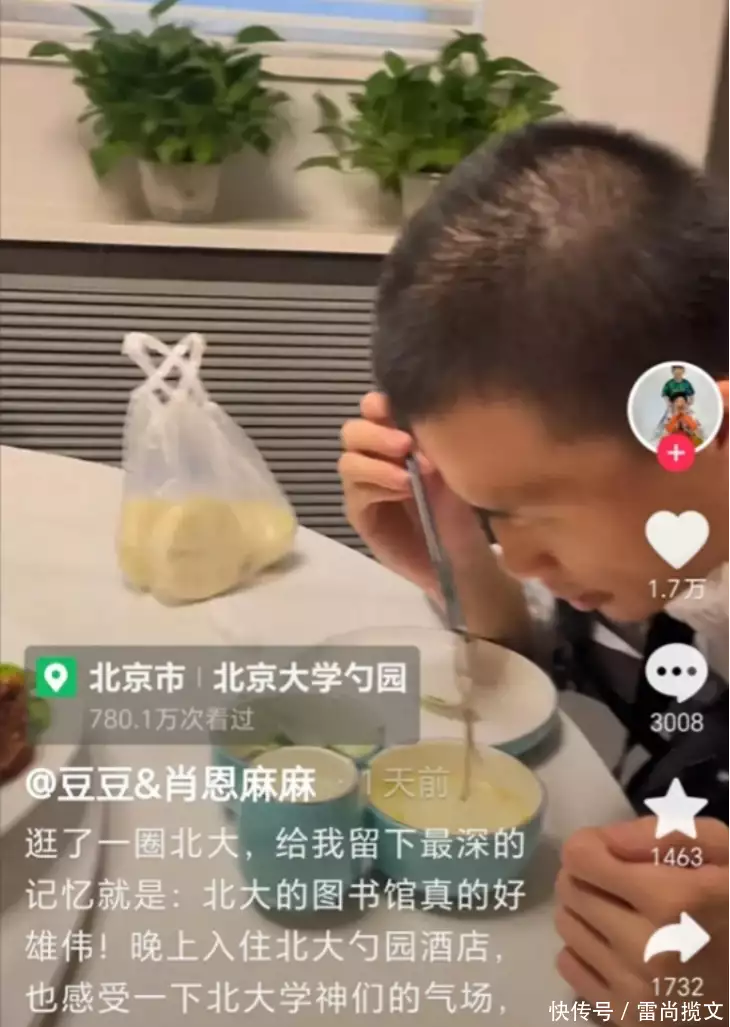Viewport: 730px width, 1027px height.
Task: Like this video with the heart
Action: pyautogui.click(x=676, y=540)
